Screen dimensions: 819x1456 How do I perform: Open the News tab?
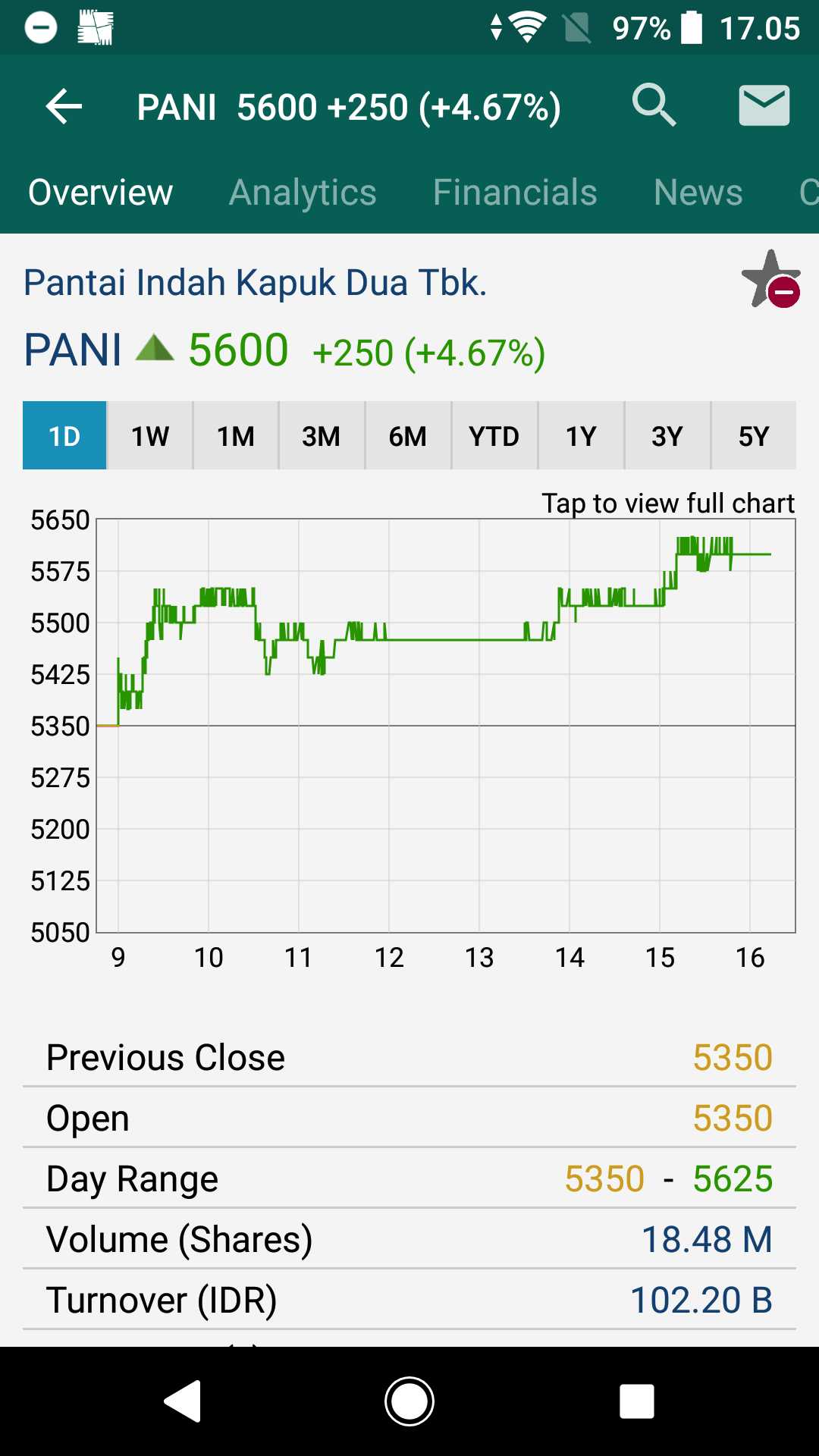[x=698, y=193]
